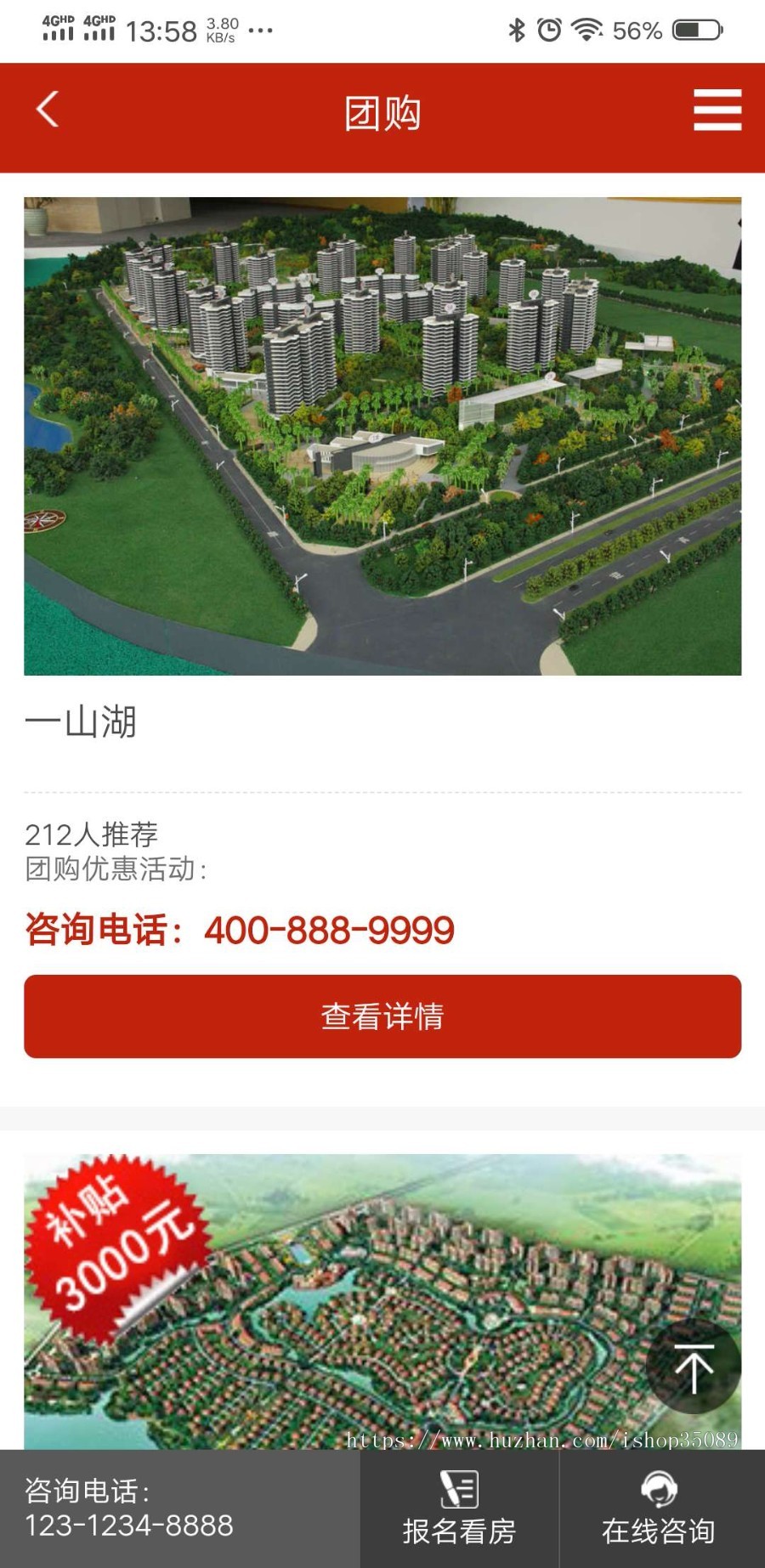Click the Wi-Fi status icon

pyautogui.click(x=588, y=29)
